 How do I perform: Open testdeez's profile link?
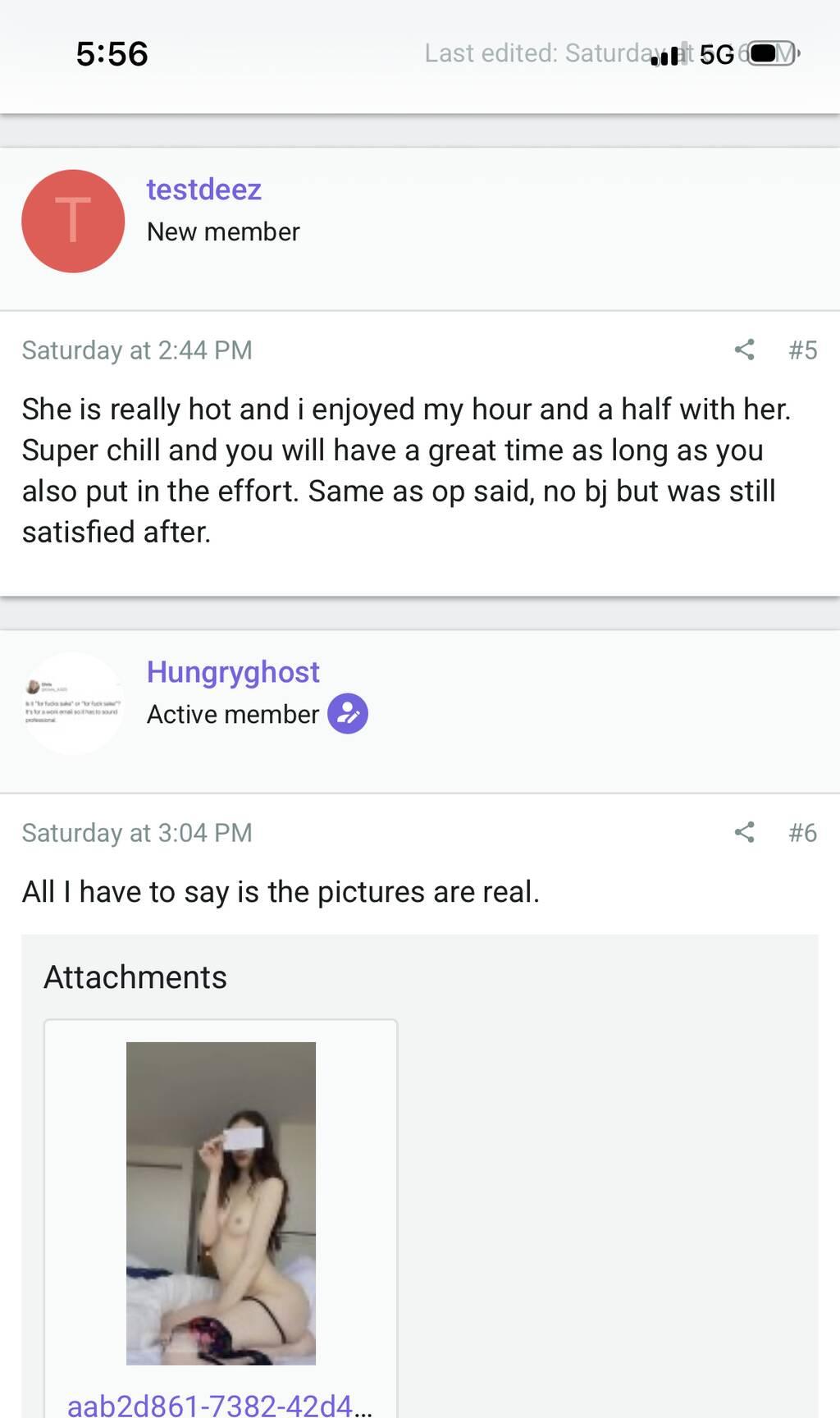203,190
